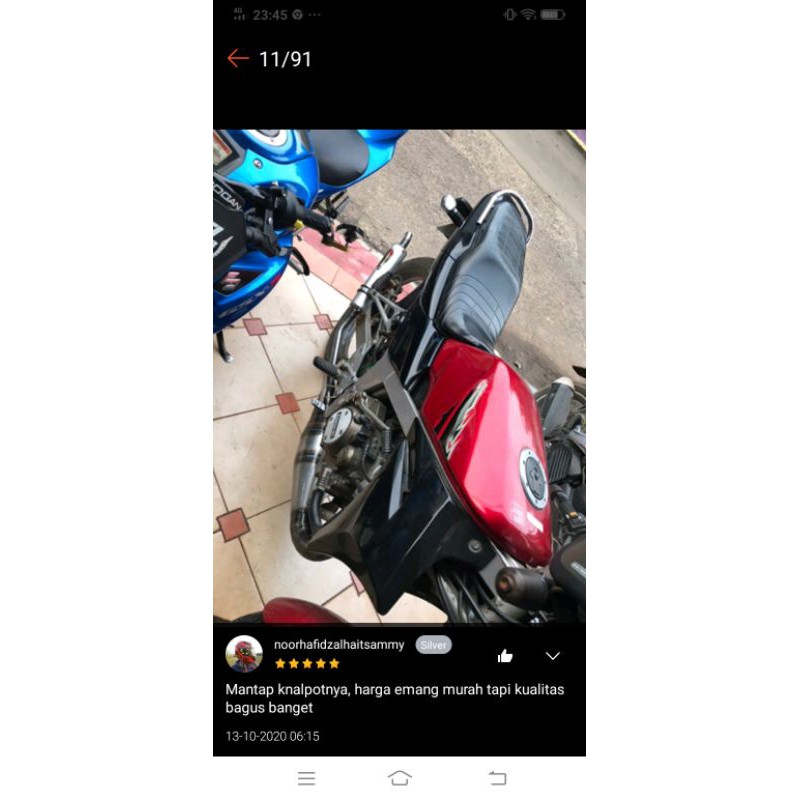Open noorhafidzalhaitsammy's profile avatar
The image size is (800, 800).
coord(244,653)
